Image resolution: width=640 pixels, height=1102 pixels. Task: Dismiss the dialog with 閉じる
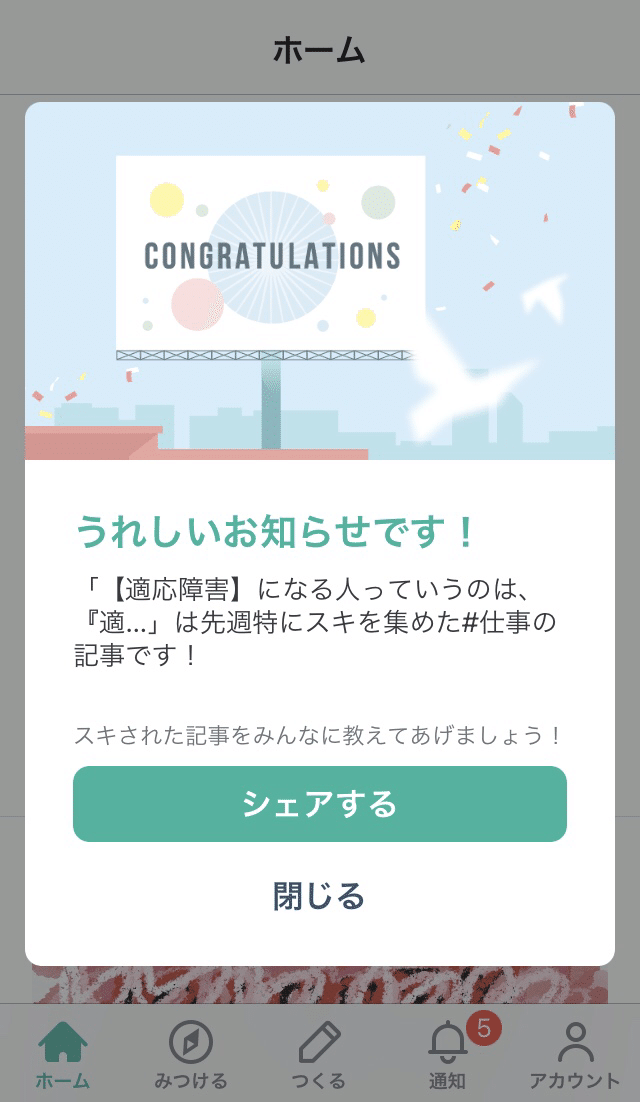(x=319, y=896)
